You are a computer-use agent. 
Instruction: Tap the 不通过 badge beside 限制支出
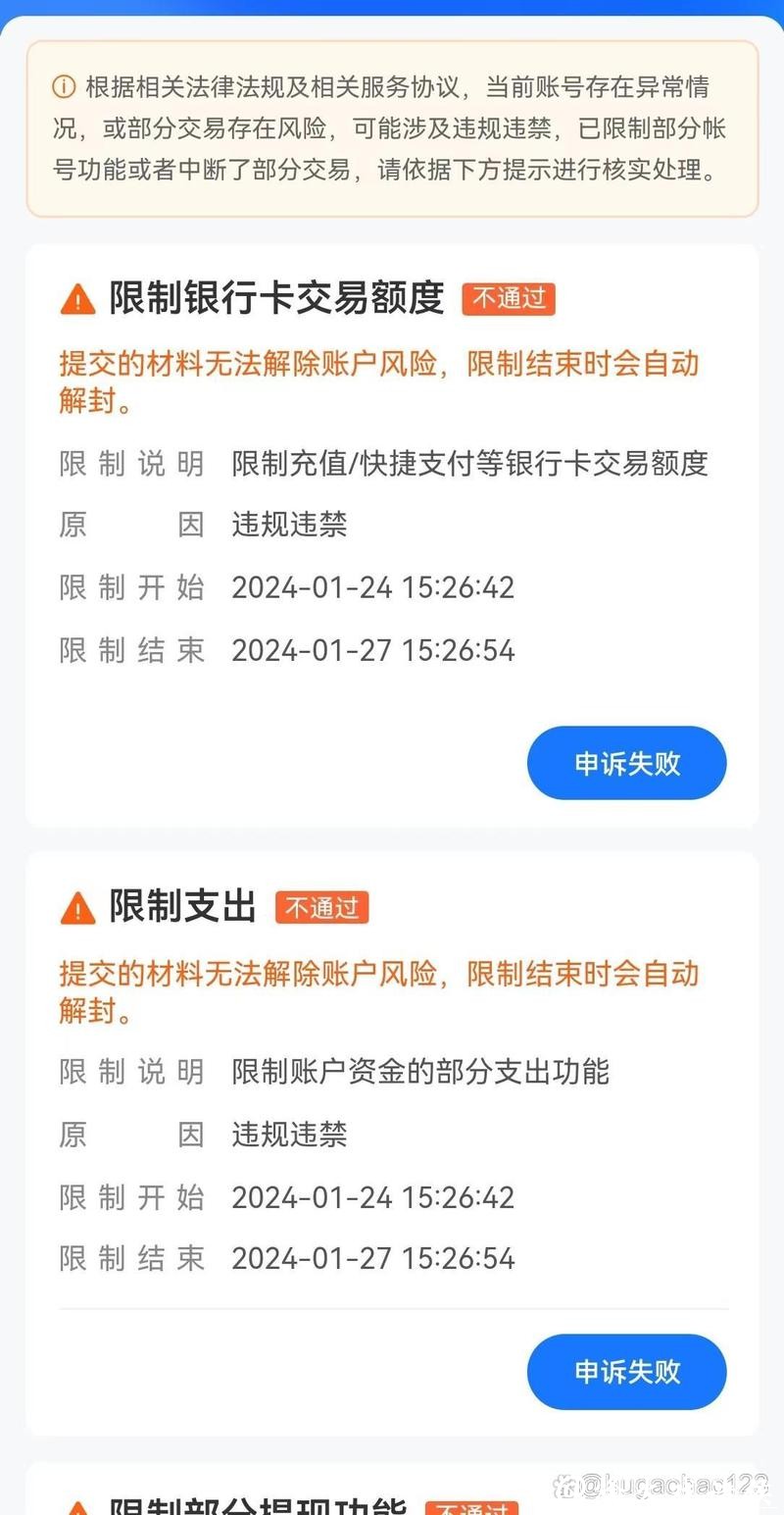[x=321, y=907]
